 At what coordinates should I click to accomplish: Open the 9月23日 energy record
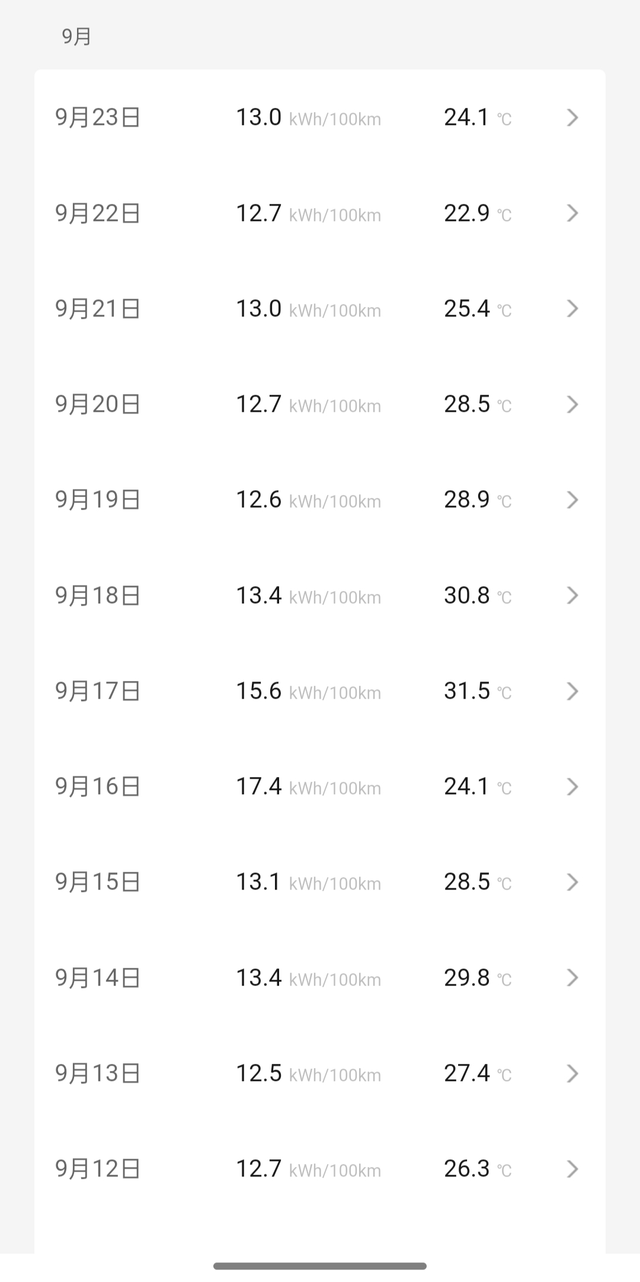(x=320, y=118)
